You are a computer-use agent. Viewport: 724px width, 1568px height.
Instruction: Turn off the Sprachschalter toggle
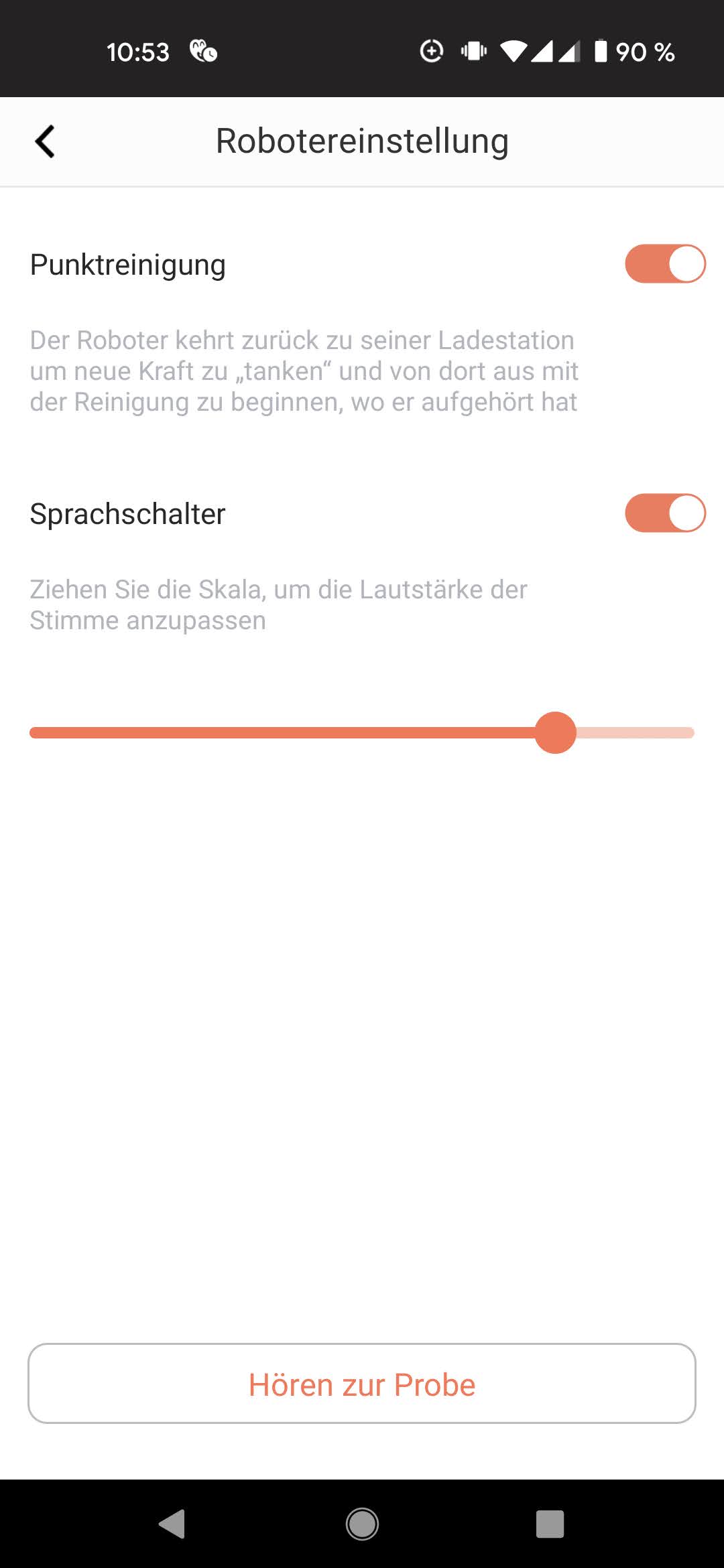665,513
